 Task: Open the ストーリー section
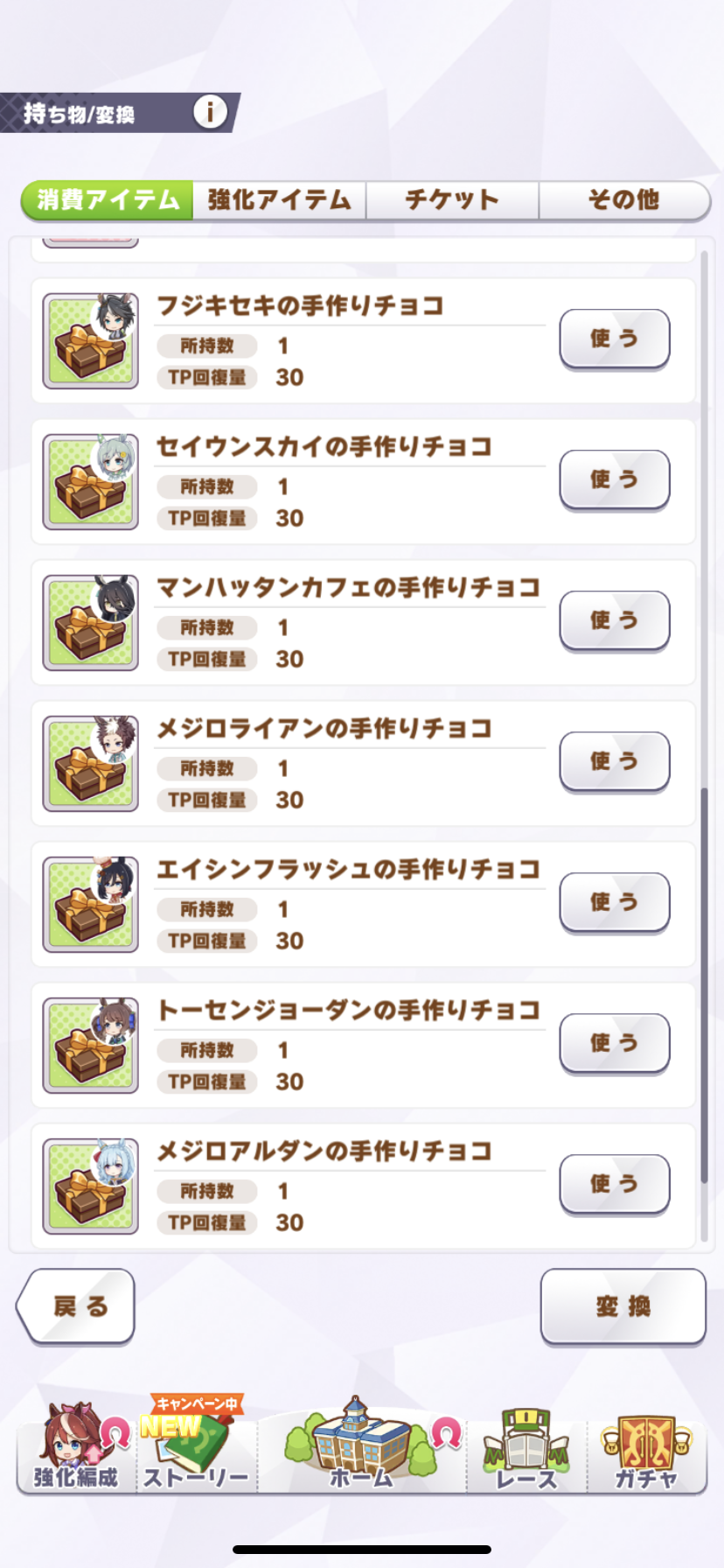point(196,1448)
